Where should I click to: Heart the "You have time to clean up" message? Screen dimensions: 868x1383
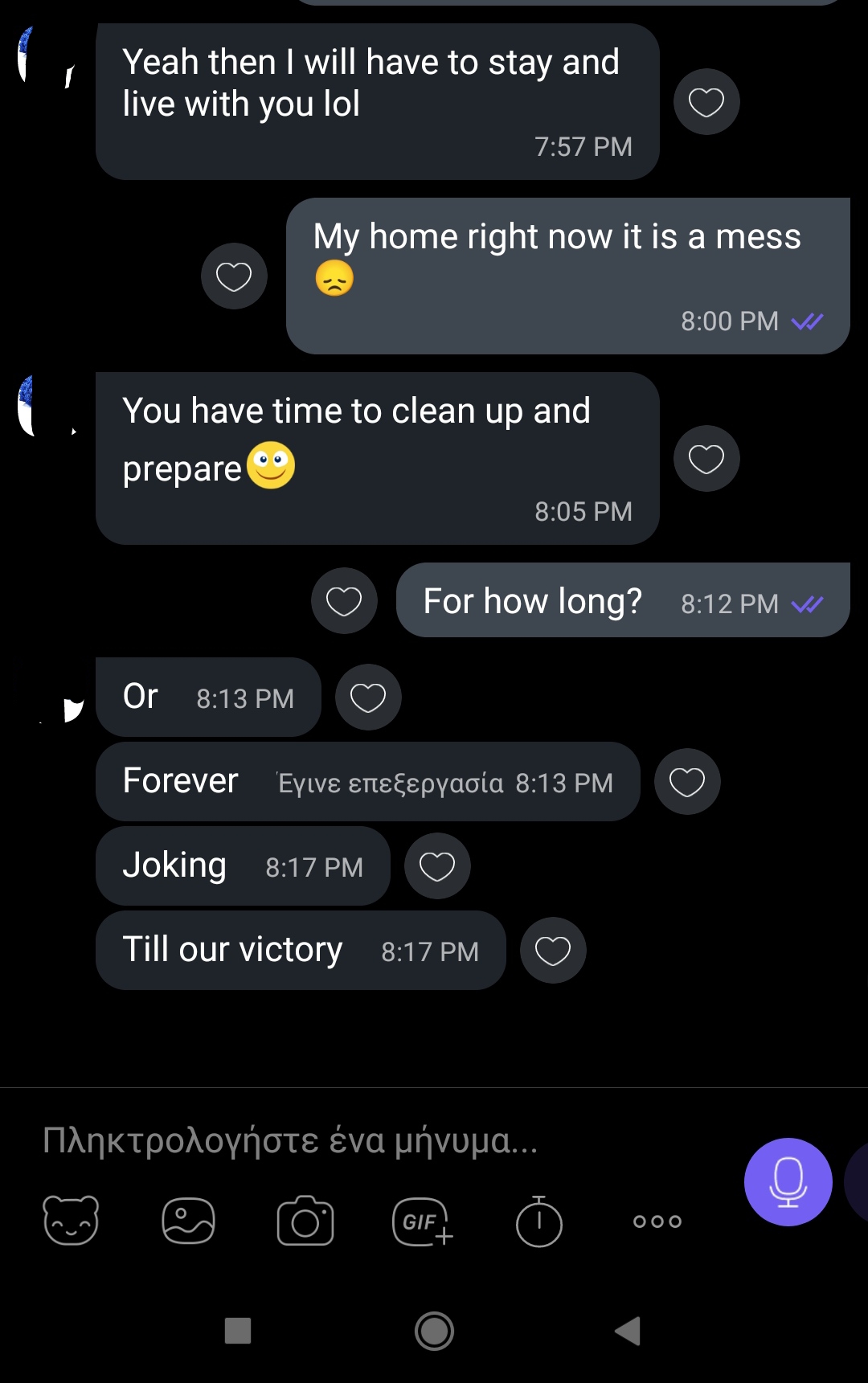(706, 459)
